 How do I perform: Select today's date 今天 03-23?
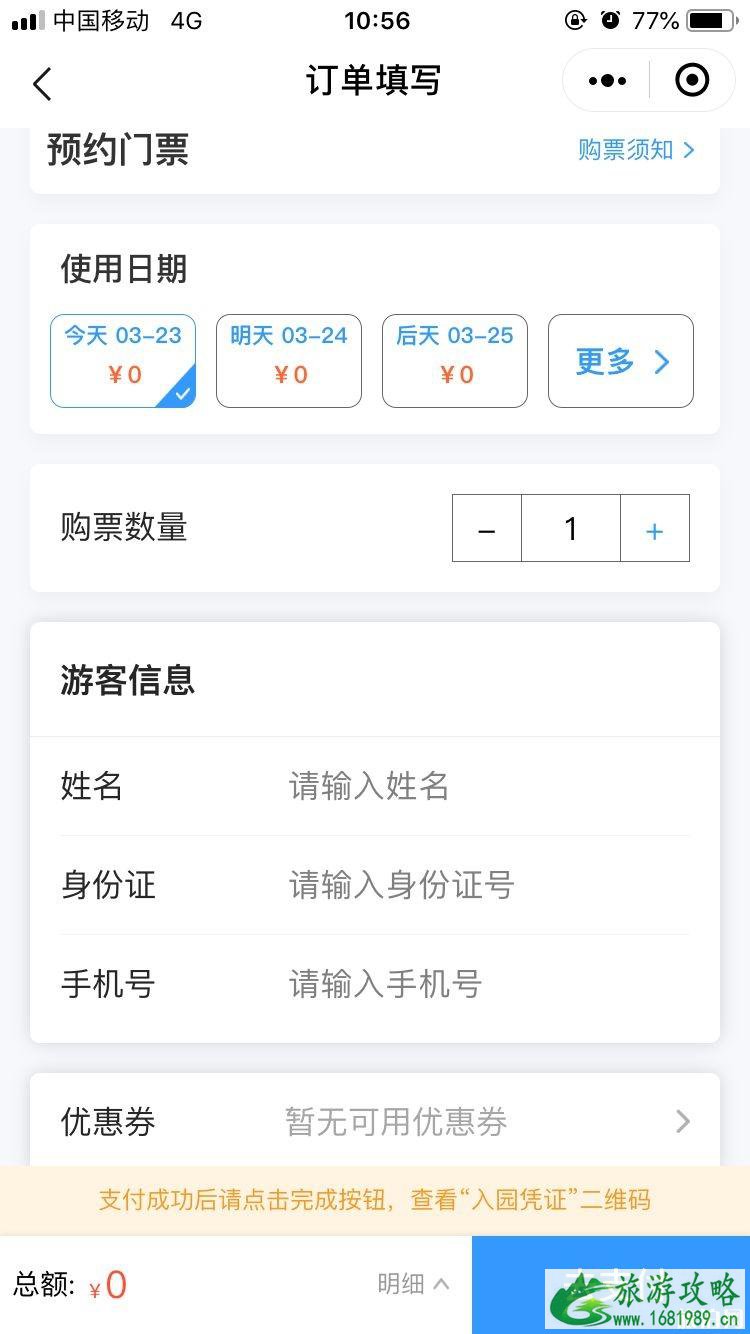(122, 360)
